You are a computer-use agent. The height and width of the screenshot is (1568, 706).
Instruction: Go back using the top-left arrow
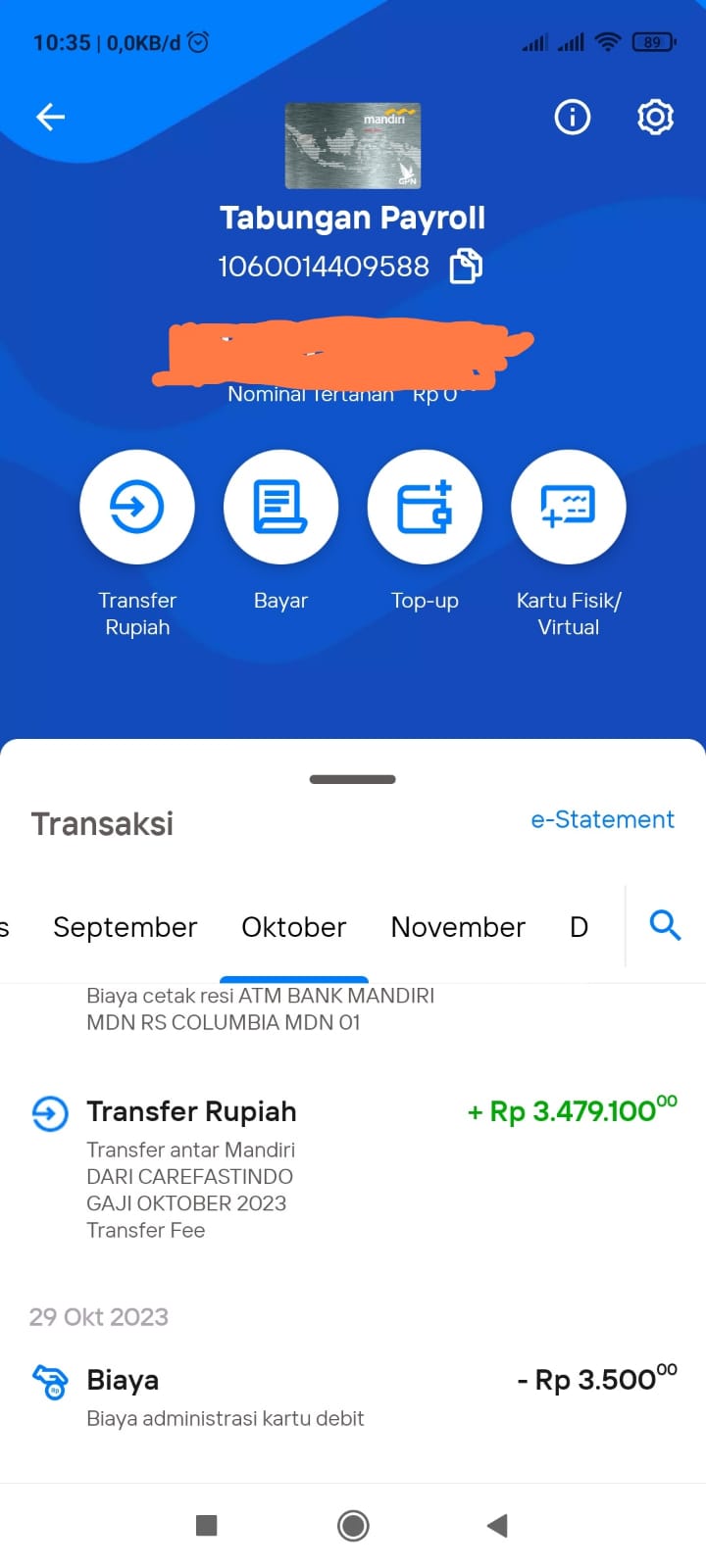[x=50, y=118]
